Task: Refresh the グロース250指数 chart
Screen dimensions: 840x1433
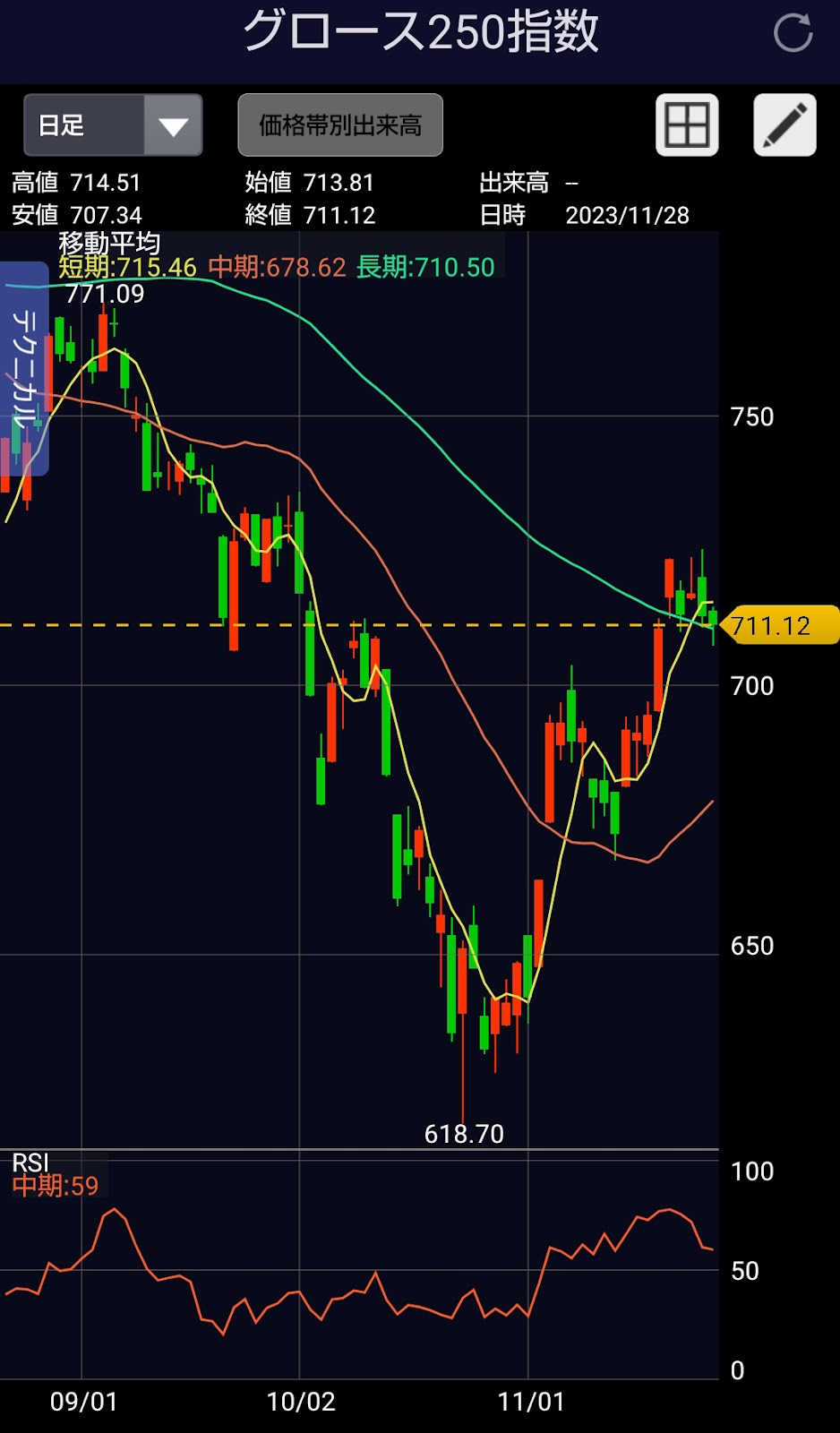Action: click(793, 33)
